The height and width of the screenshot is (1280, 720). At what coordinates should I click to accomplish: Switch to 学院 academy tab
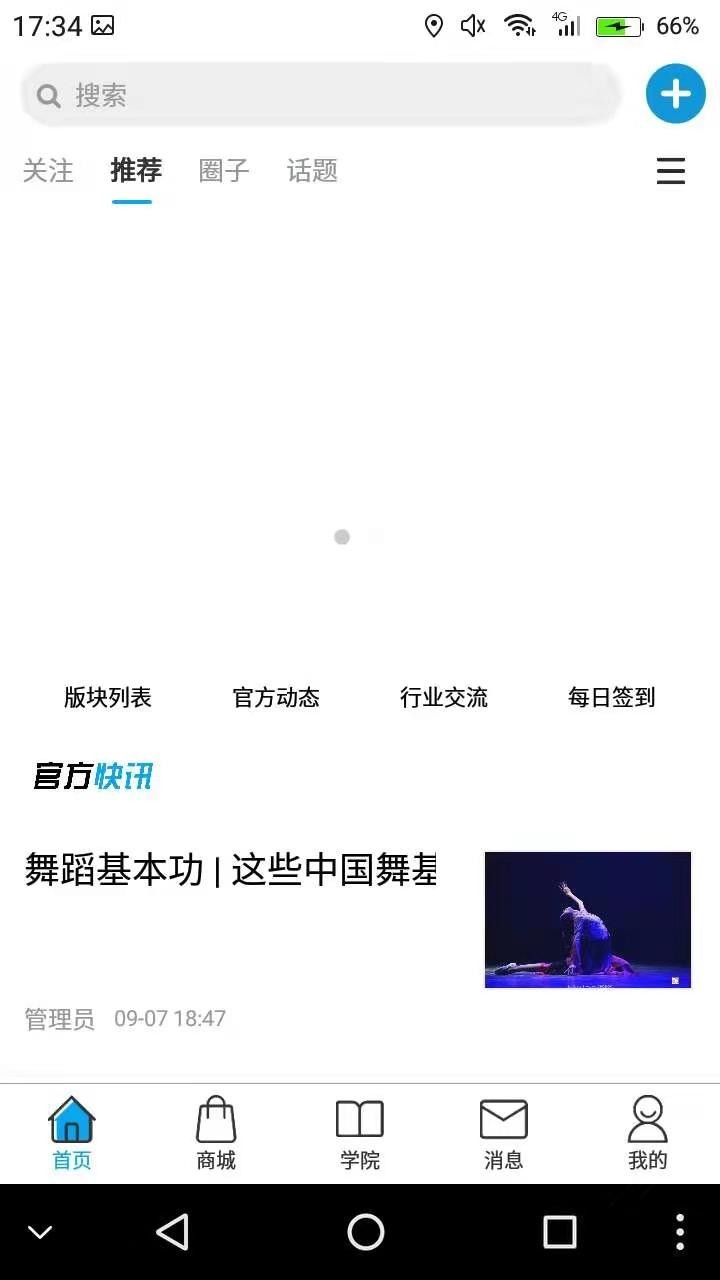click(x=360, y=1133)
